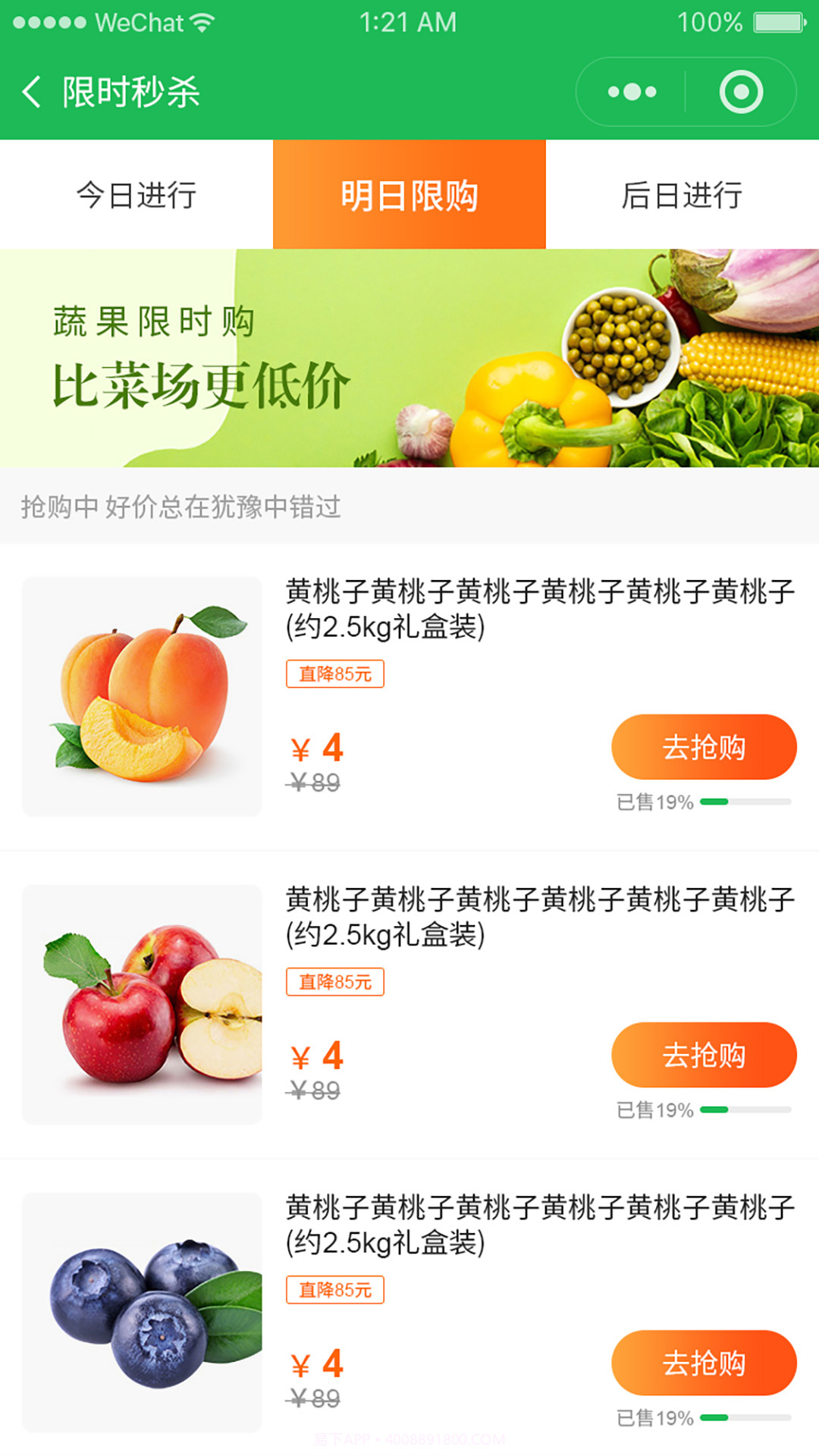Tap the circular exit mini-program icon
The image size is (819, 1456).
(739, 91)
